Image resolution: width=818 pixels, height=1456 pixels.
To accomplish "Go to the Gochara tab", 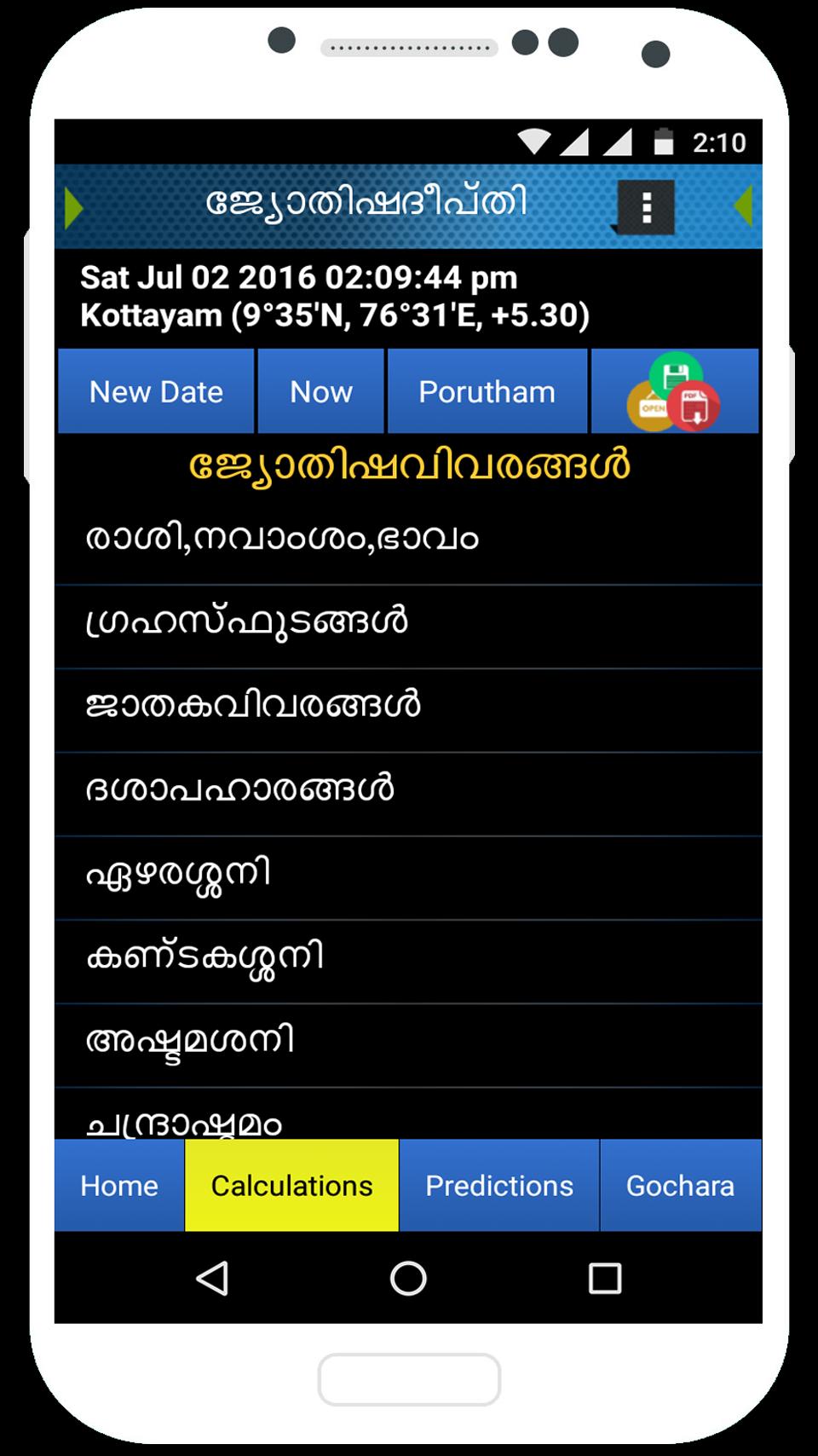I will (x=680, y=1186).
